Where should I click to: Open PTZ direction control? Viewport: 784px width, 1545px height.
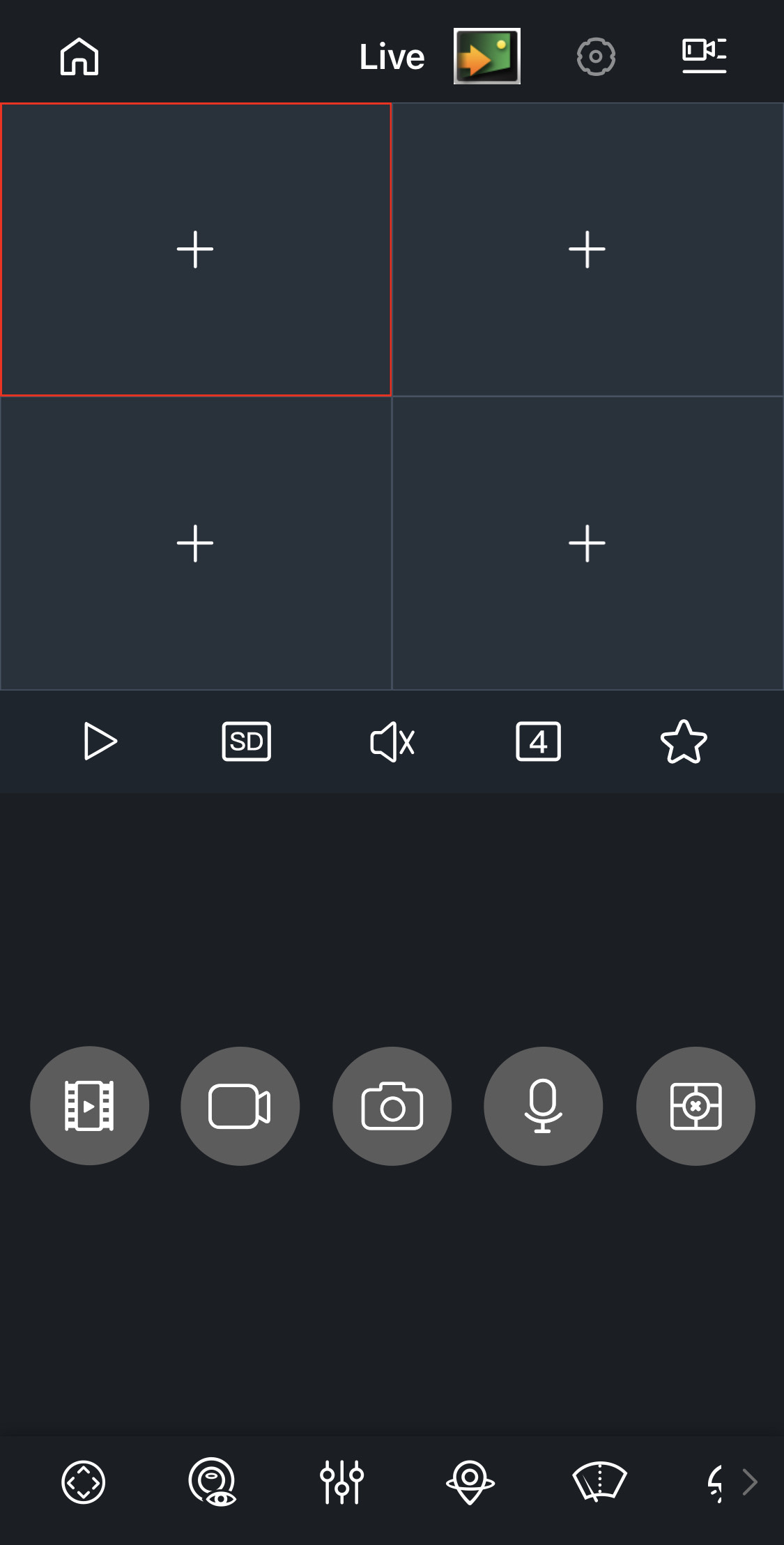(84, 1482)
